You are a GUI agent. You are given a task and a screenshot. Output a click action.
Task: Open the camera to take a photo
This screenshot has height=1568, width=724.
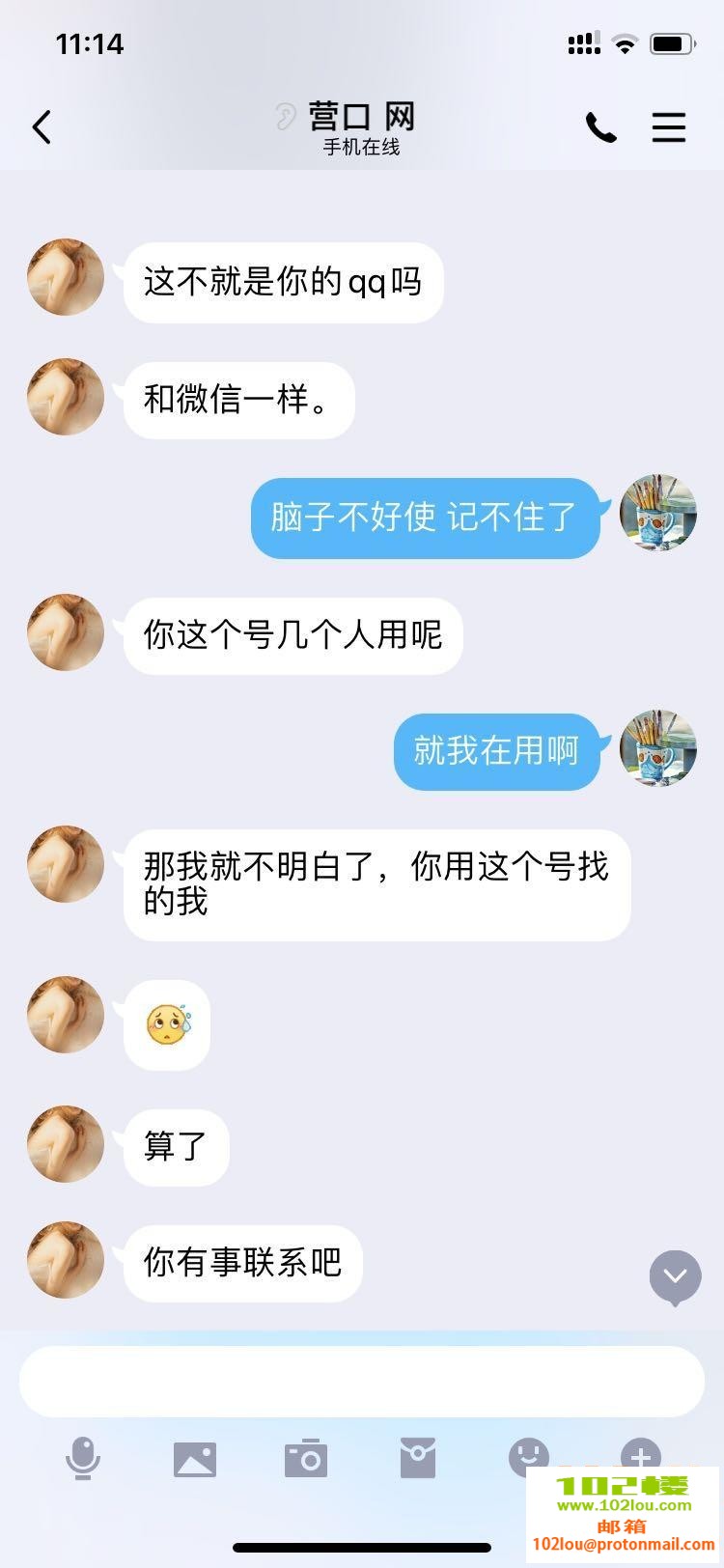(306, 1458)
